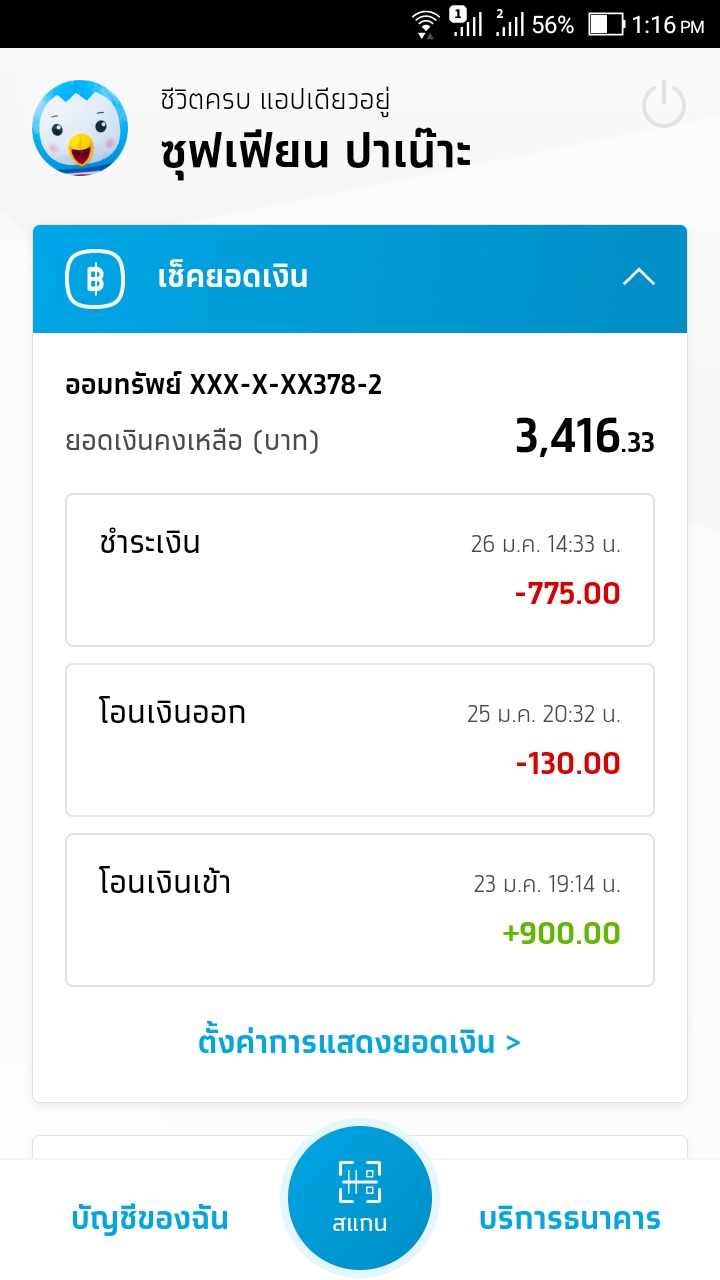Tap the power logout icon

[x=663, y=106]
